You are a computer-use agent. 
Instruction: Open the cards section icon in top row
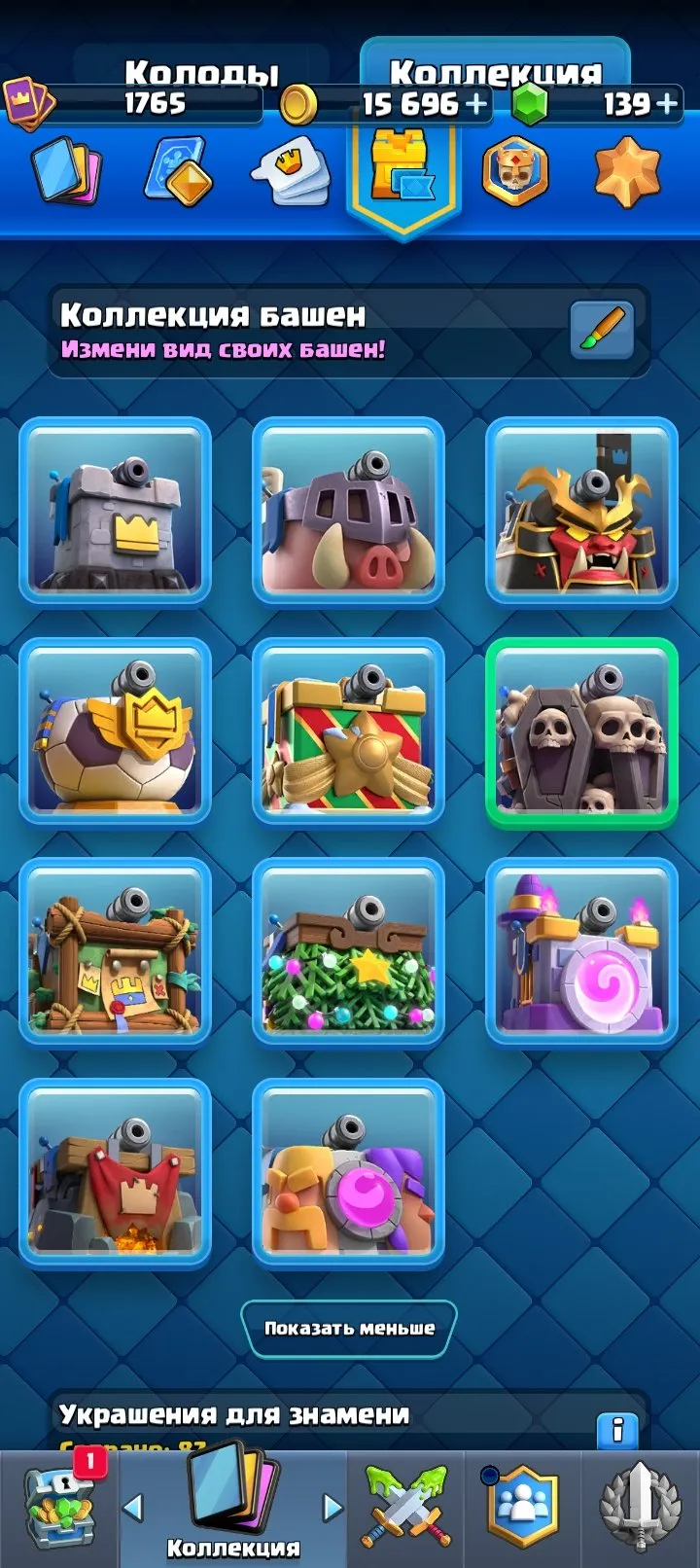[x=66, y=173]
